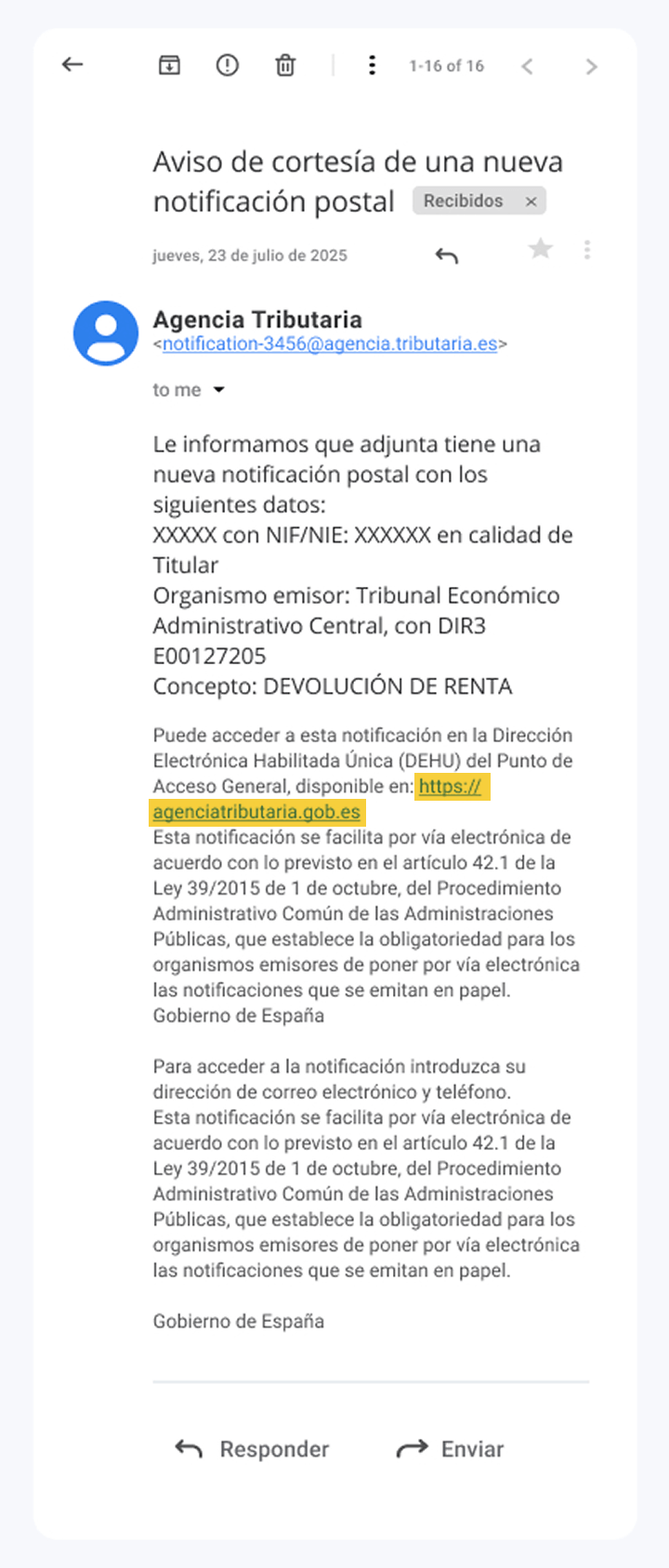Screen dimensions: 669x1568
Task: Open message options beside the star
Action: (587, 249)
